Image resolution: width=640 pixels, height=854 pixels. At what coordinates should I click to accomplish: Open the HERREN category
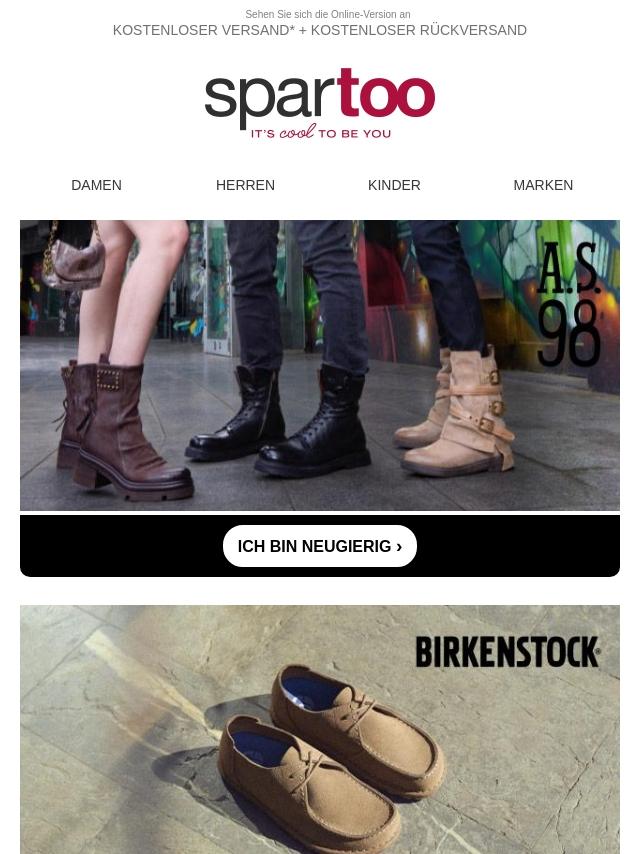coord(245,185)
